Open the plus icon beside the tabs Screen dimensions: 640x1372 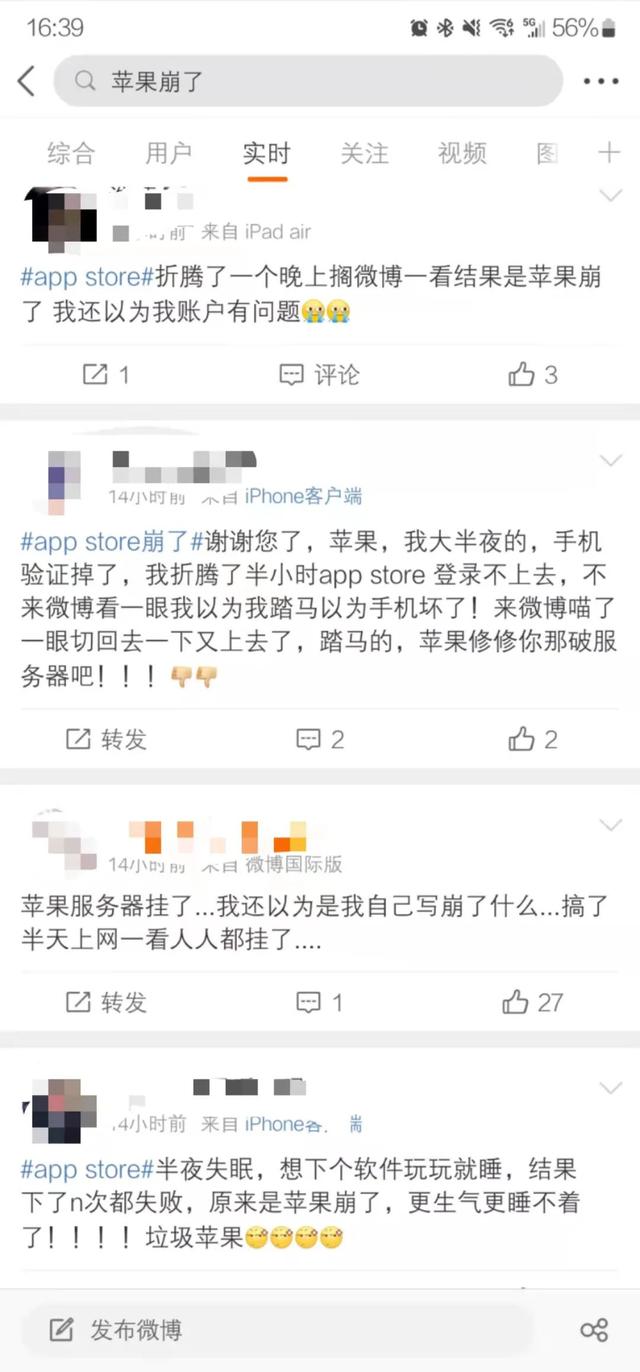pos(609,153)
